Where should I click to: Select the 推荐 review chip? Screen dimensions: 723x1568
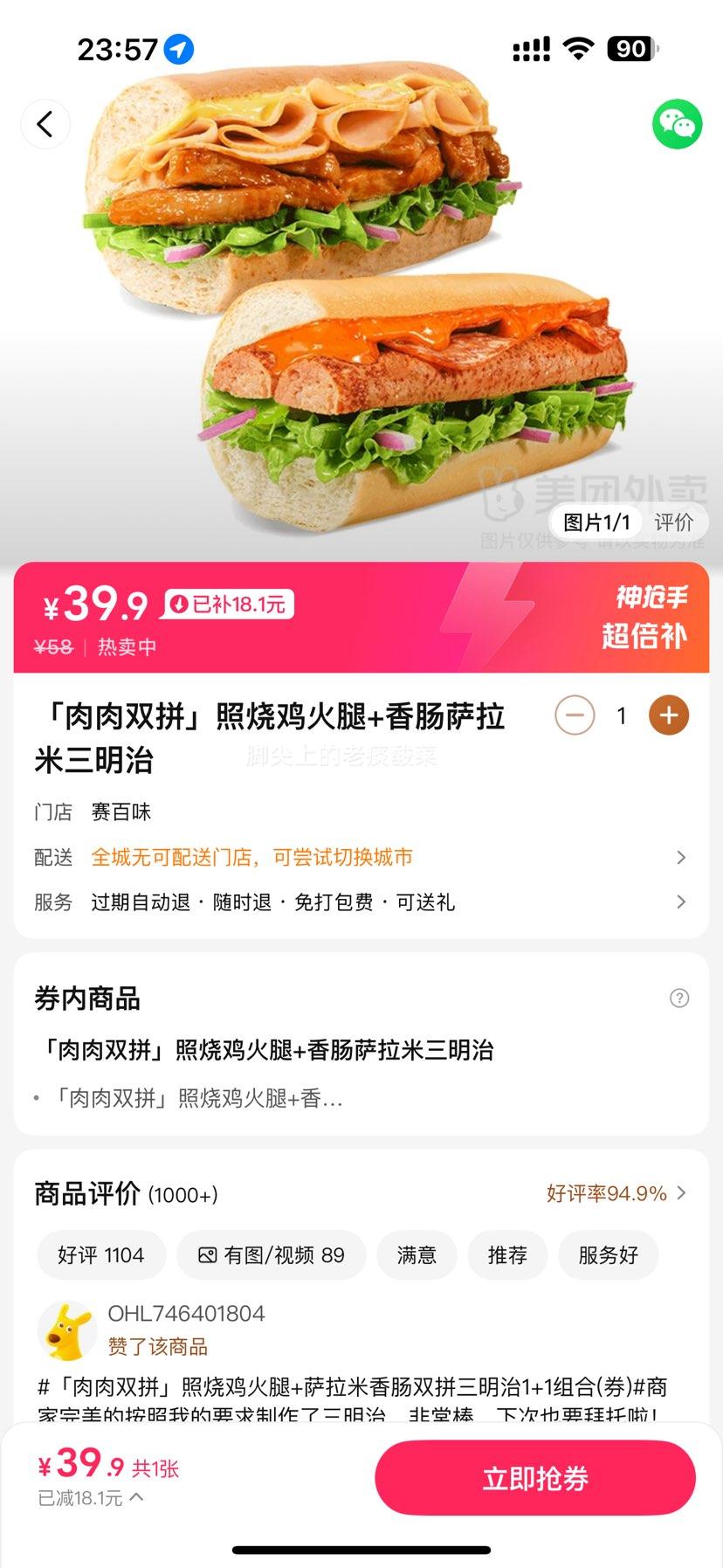507,1255
